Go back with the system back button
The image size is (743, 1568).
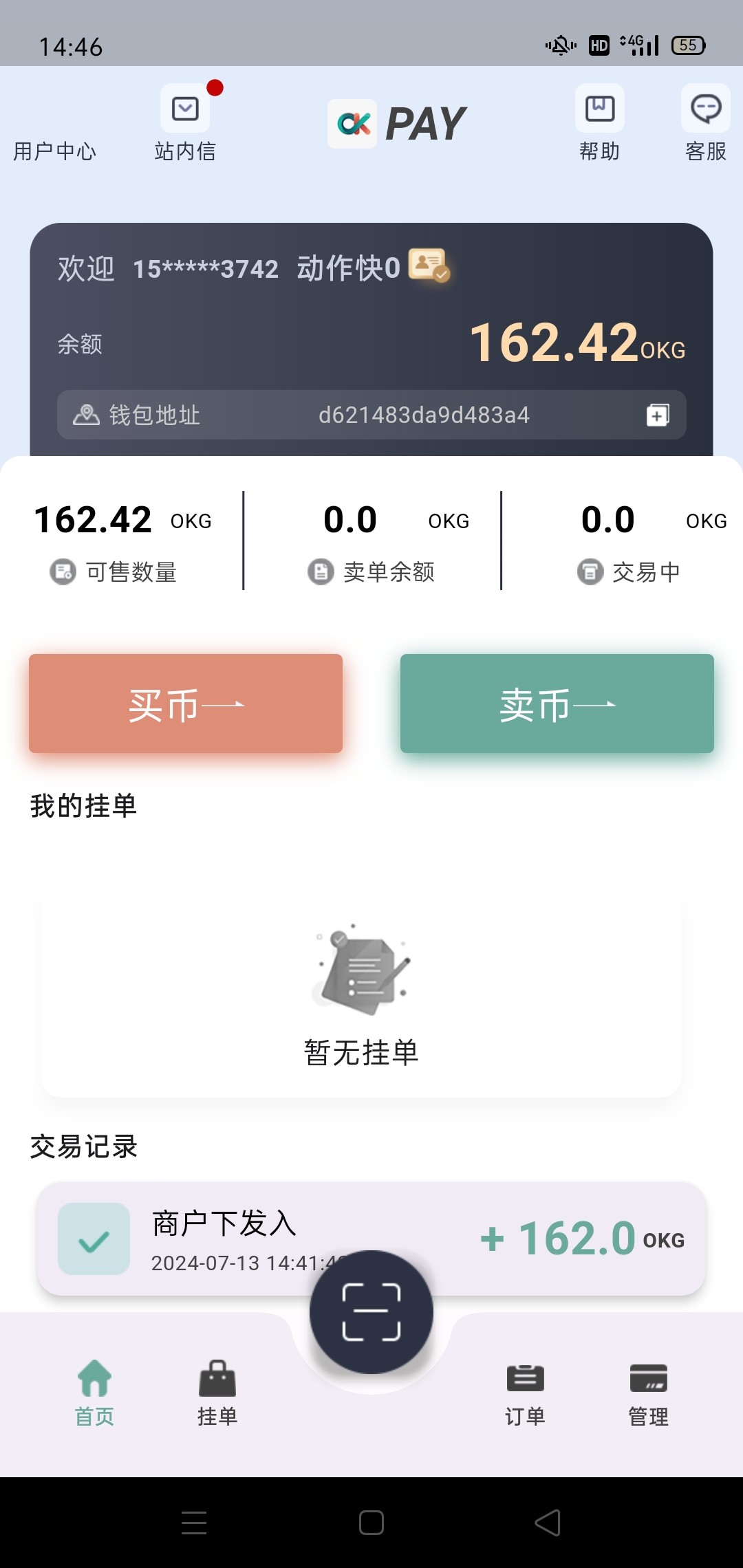(548, 1523)
